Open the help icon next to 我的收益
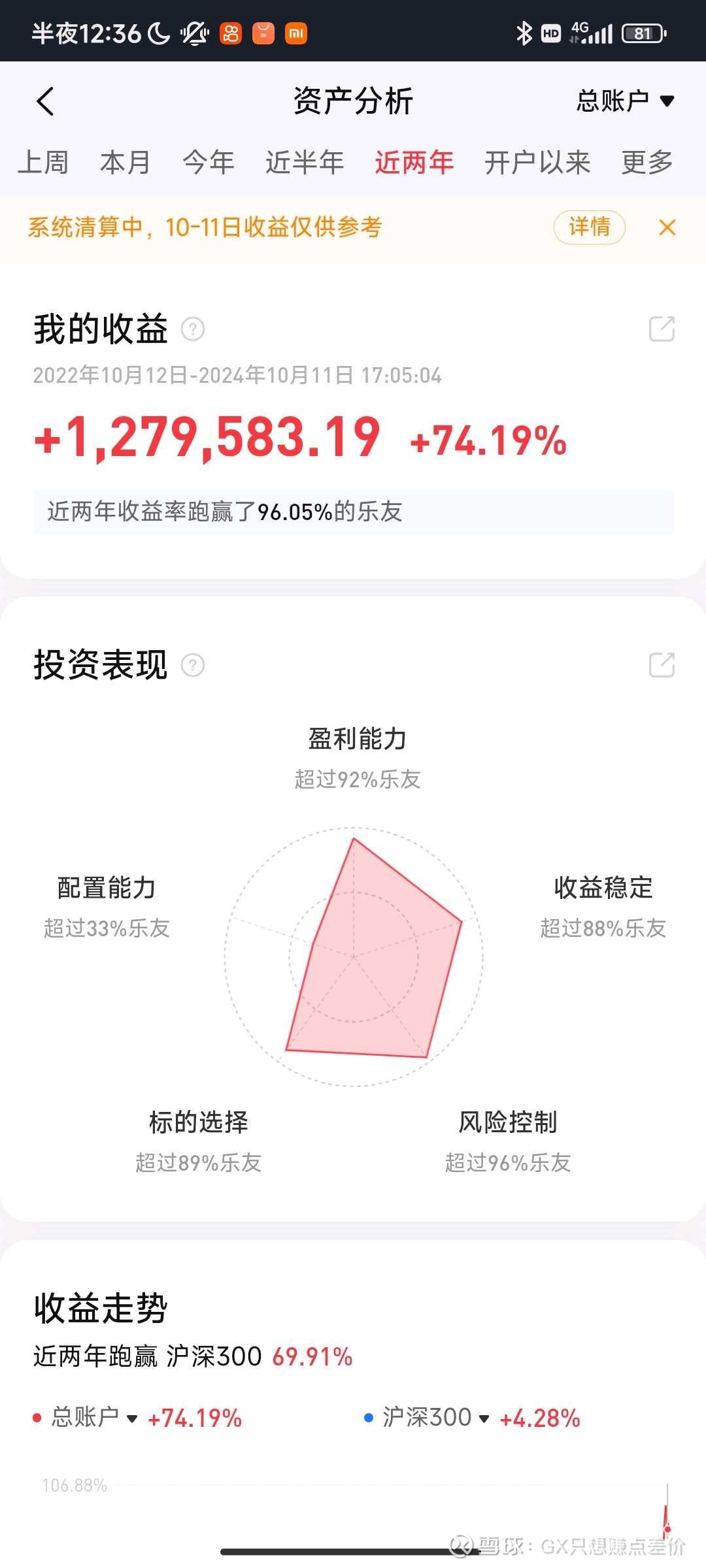This screenshot has height=1568, width=706. (193, 329)
